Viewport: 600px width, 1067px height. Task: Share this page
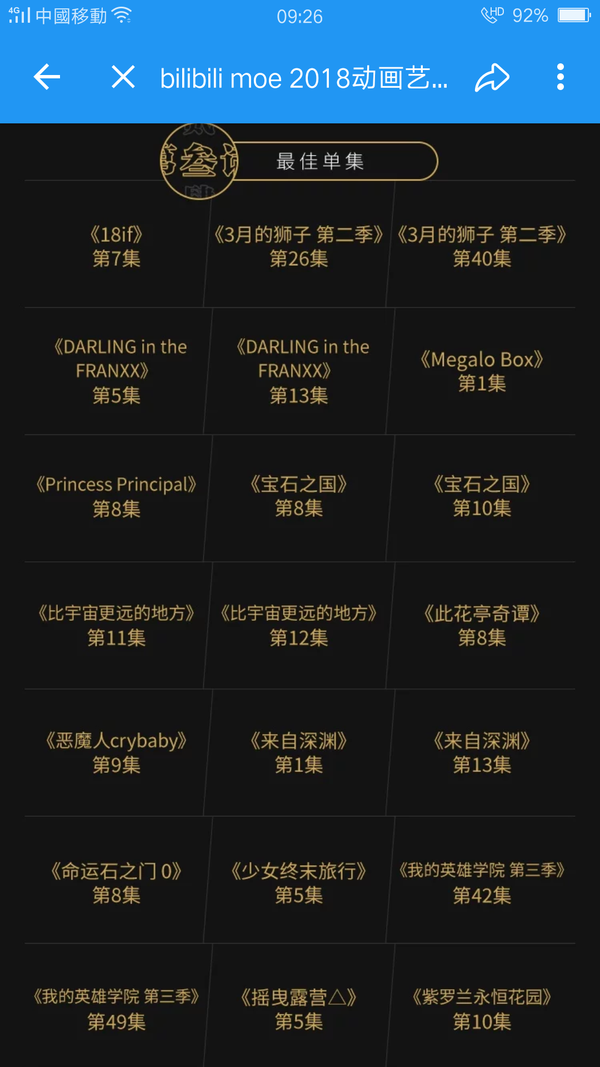coord(492,78)
